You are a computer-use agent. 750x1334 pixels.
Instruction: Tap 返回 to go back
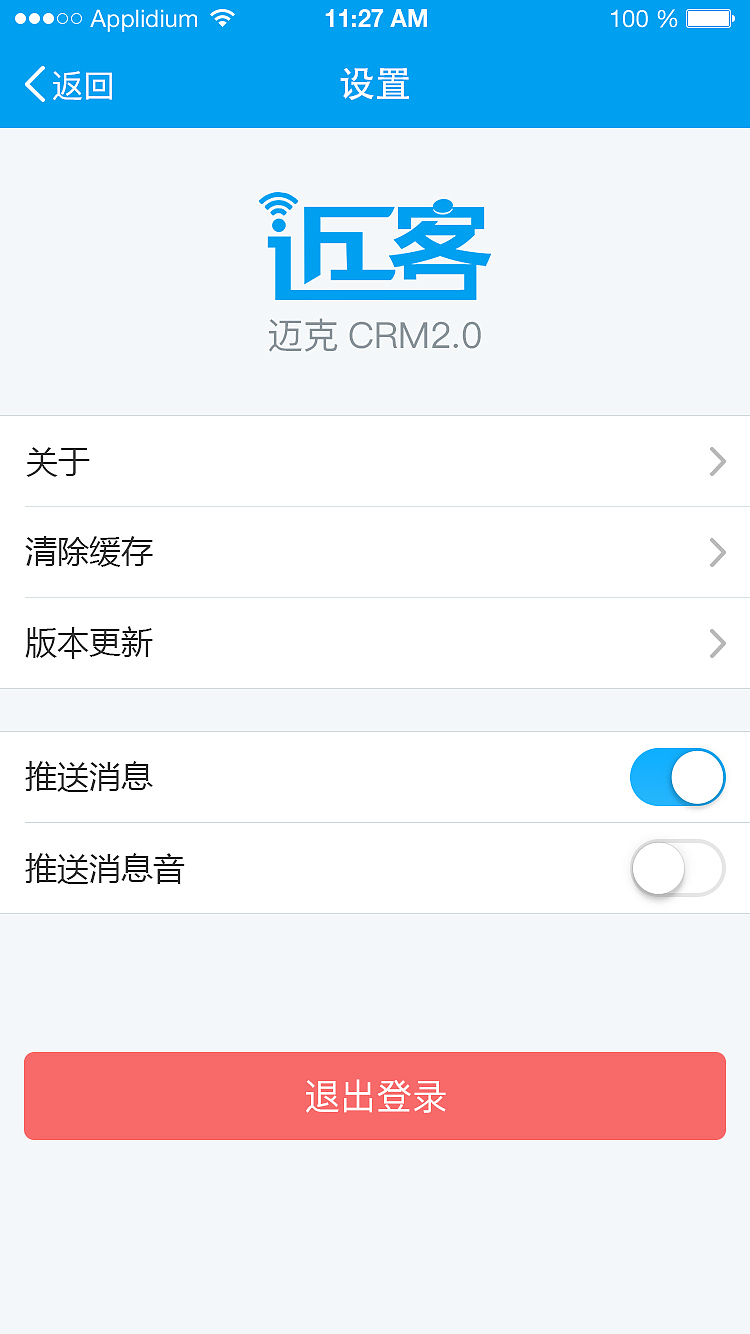pyautogui.click(x=68, y=86)
